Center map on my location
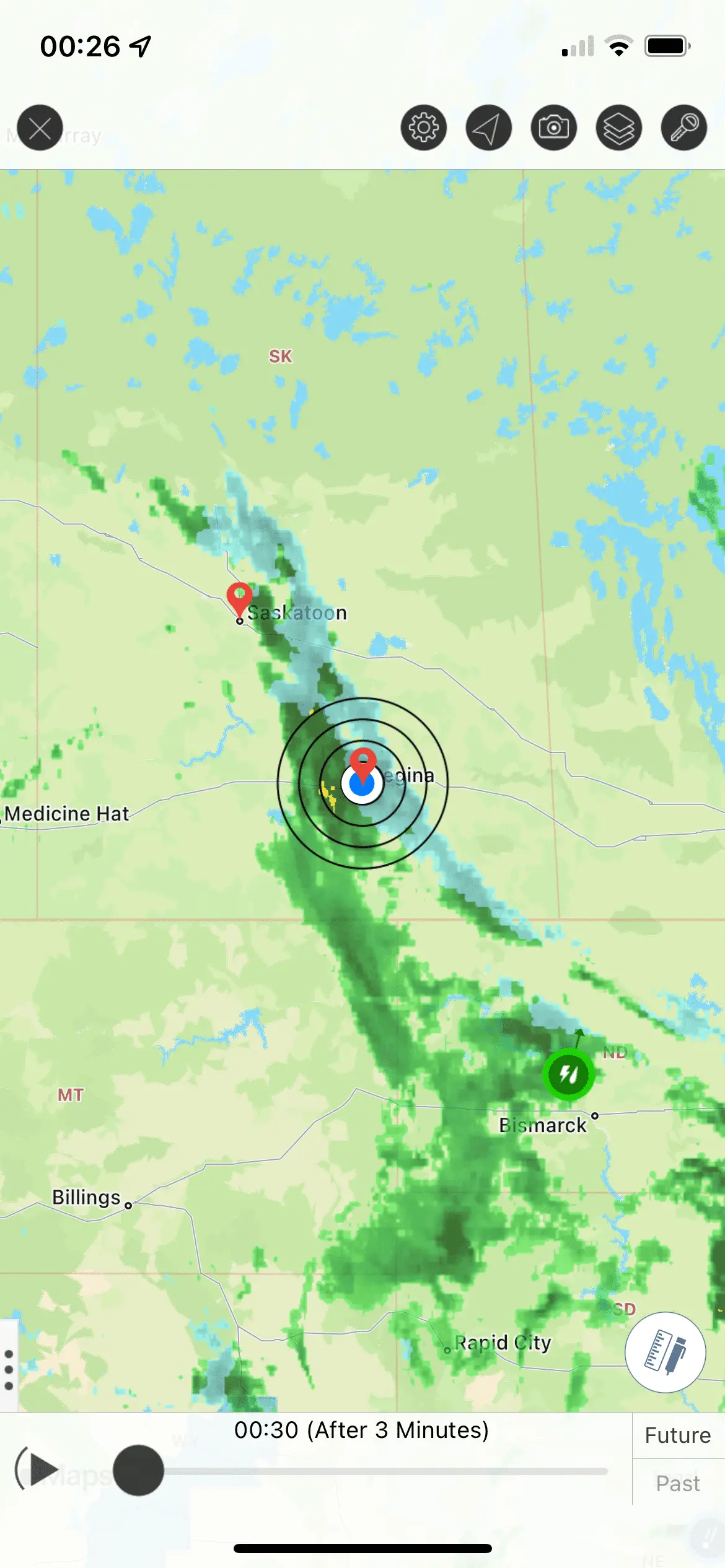This screenshot has width=725, height=1568. pos(489,128)
